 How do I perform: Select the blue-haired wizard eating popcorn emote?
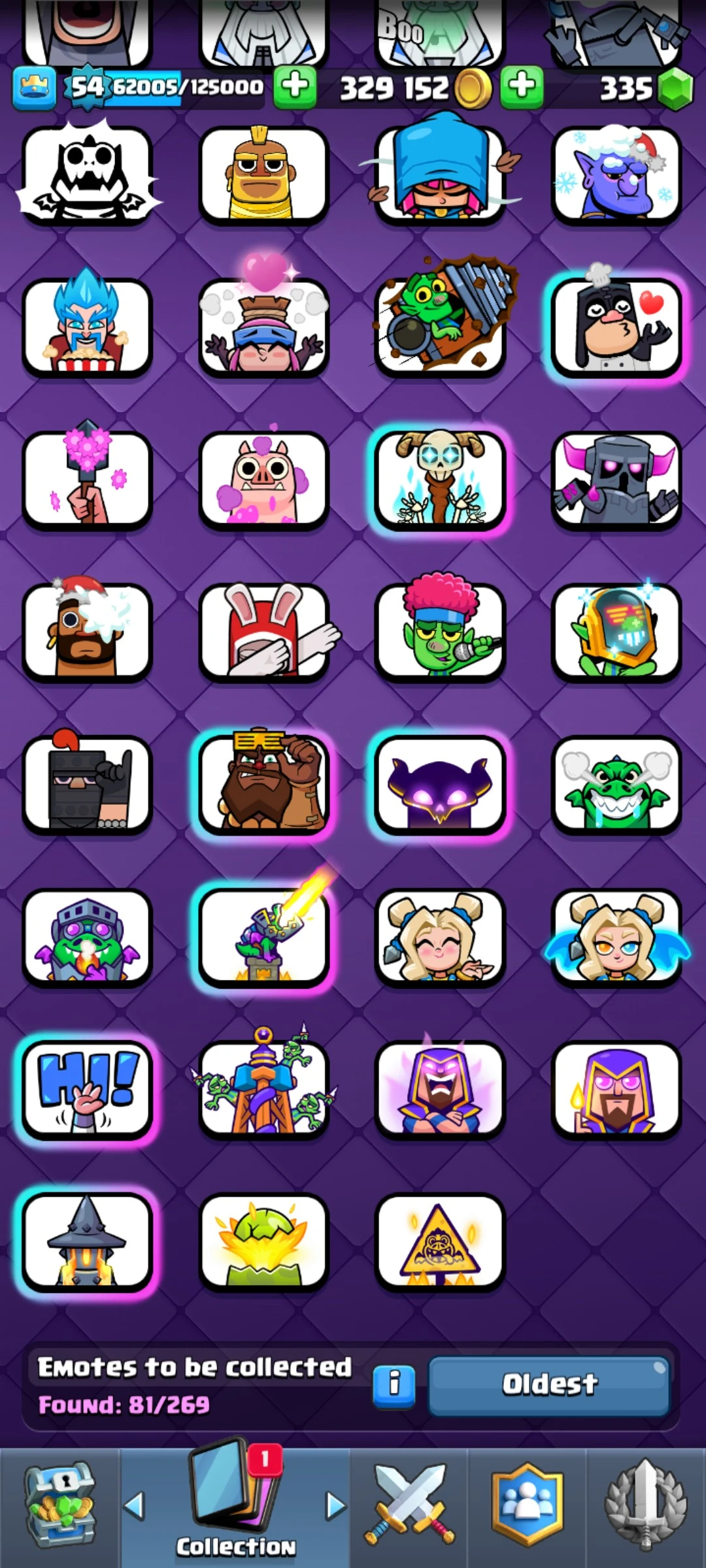87,328
